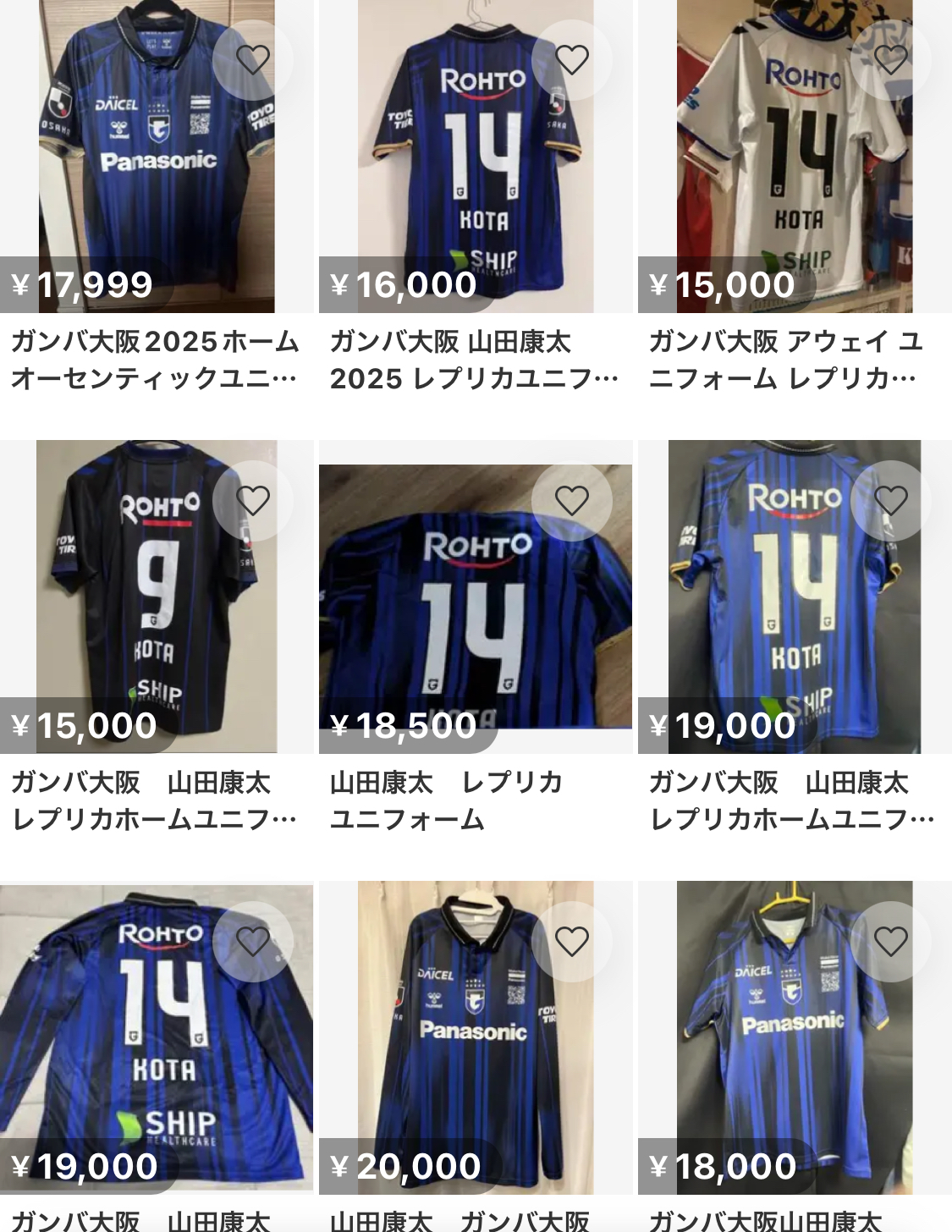952x1232 pixels.
Task: Like the ¥19,000 long-sleeve 14 KOTA listing
Action: coord(252,941)
